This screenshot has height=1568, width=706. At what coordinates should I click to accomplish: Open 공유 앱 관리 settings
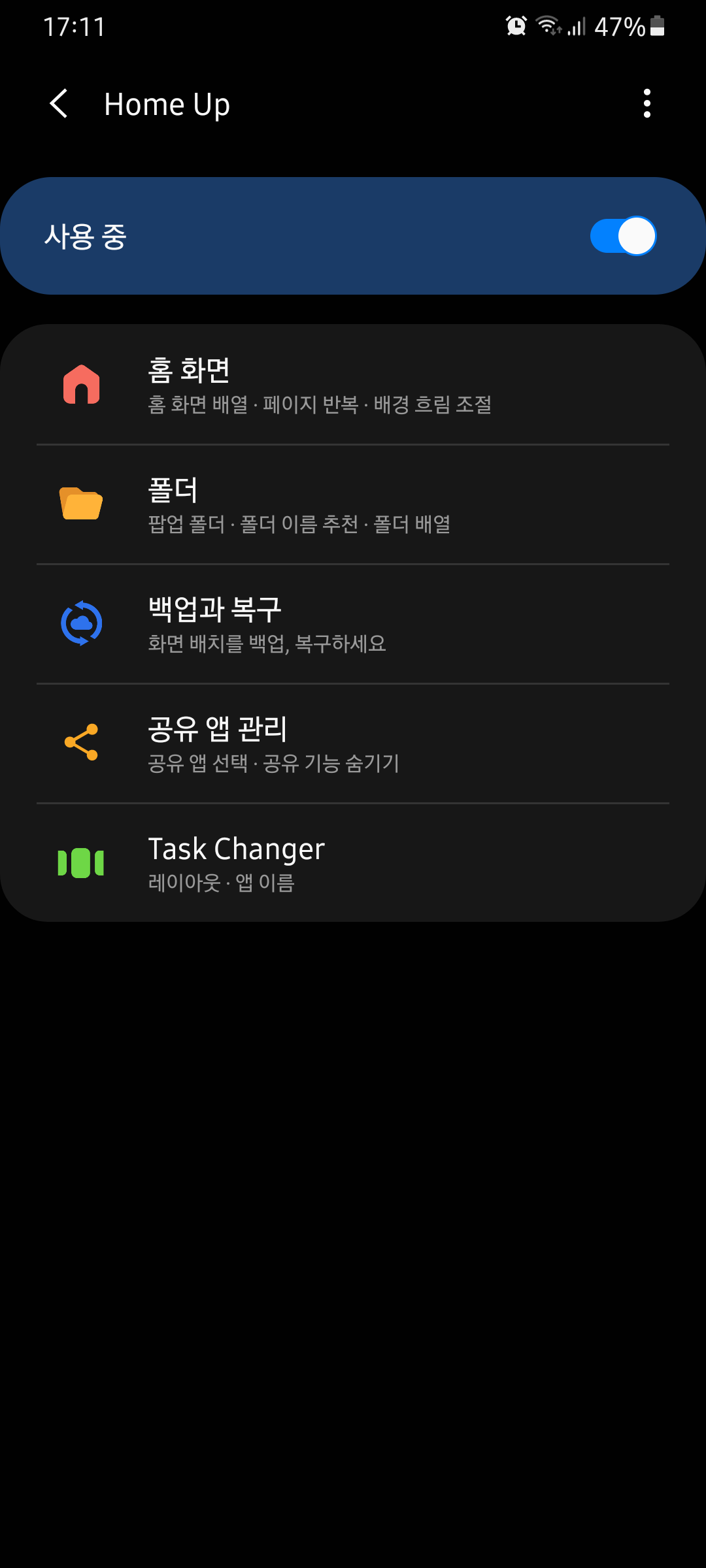pyautogui.click(x=353, y=743)
